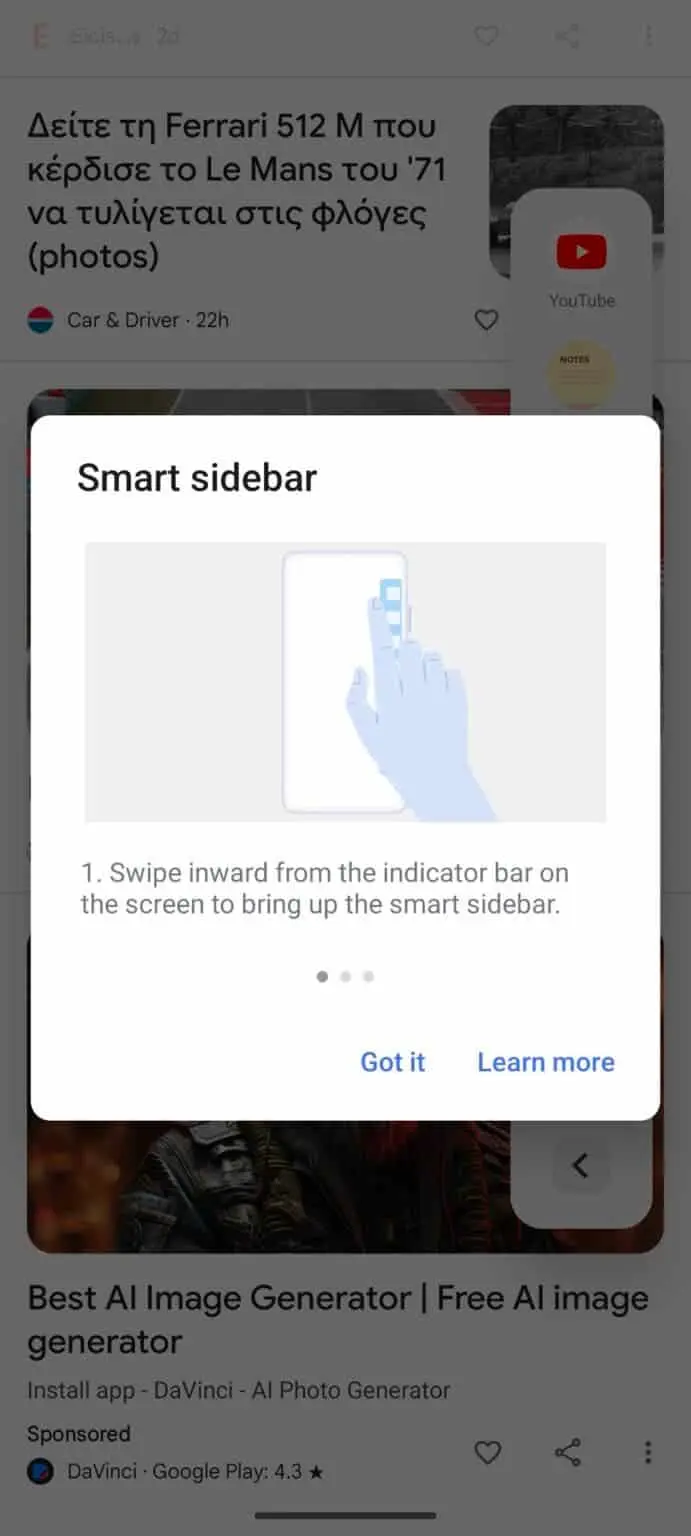Dismiss the dialog with Got it
691x1536 pixels.
392,1062
